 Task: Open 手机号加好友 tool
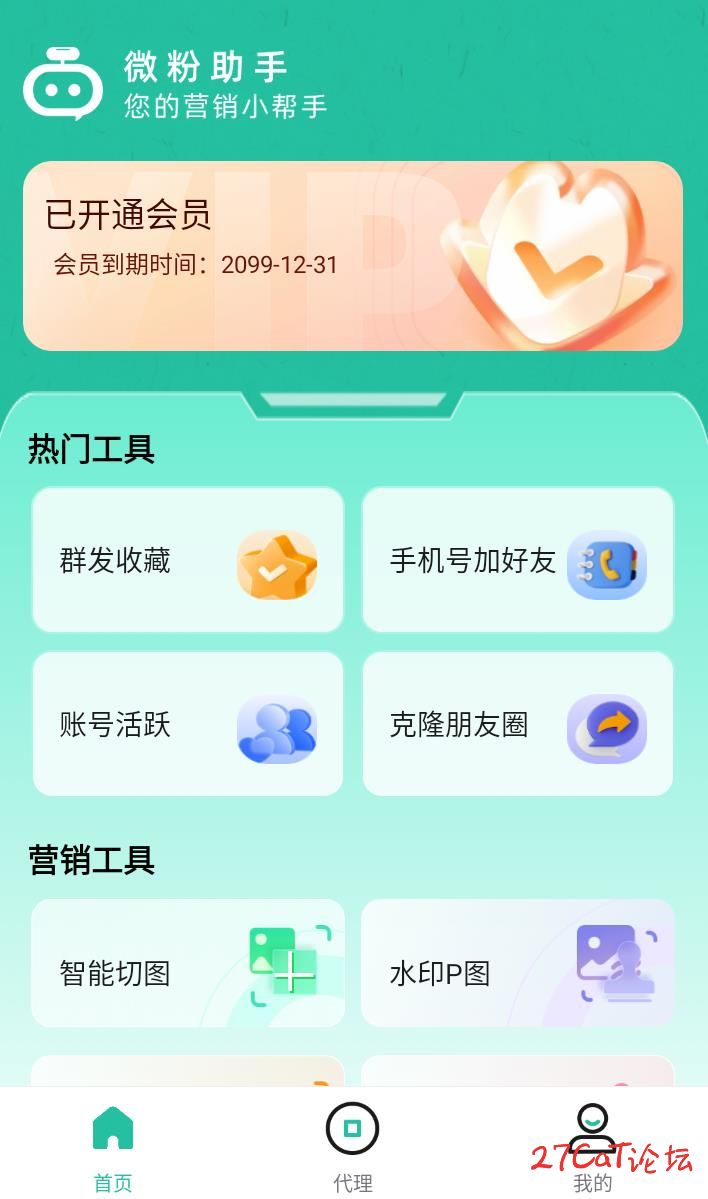[517, 560]
